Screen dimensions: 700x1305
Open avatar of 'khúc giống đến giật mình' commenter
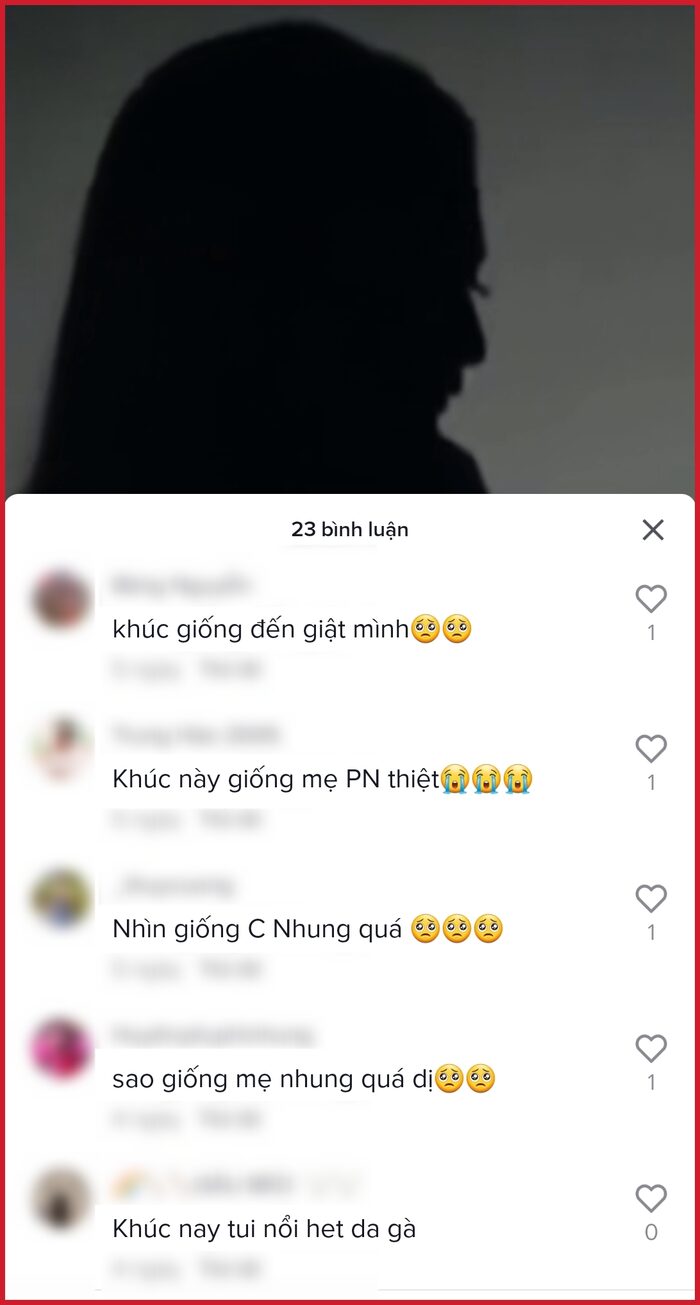tap(61, 599)
